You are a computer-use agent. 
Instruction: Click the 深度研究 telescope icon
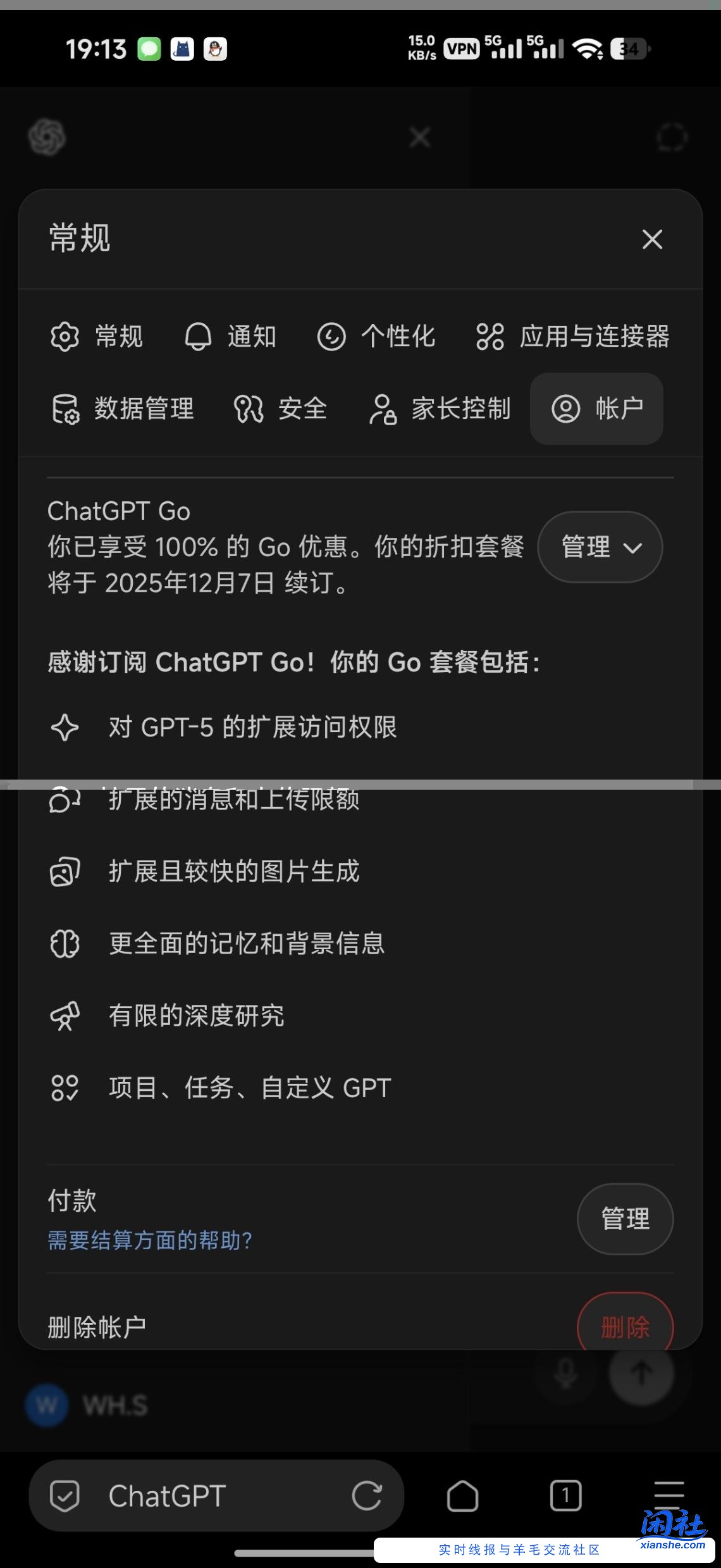tap(64, 1016)
